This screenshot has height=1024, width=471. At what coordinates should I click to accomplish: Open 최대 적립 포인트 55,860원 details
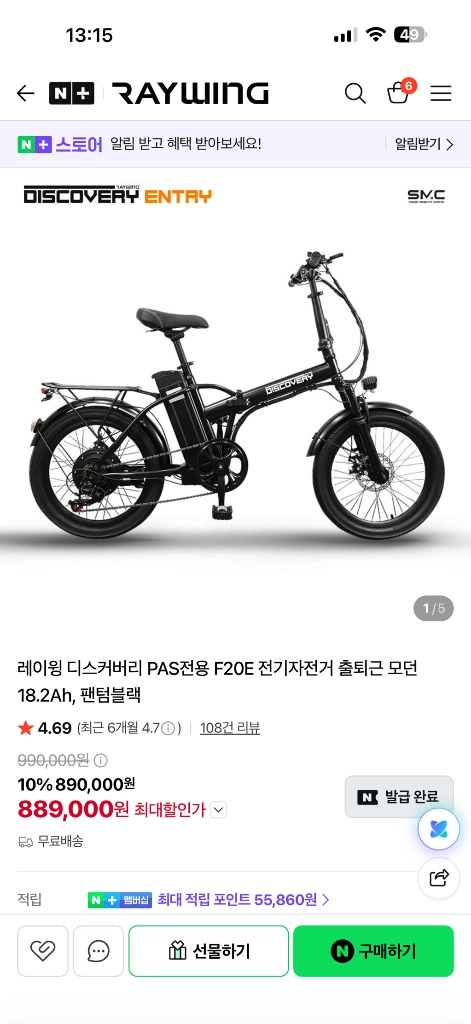pos(243,900)
